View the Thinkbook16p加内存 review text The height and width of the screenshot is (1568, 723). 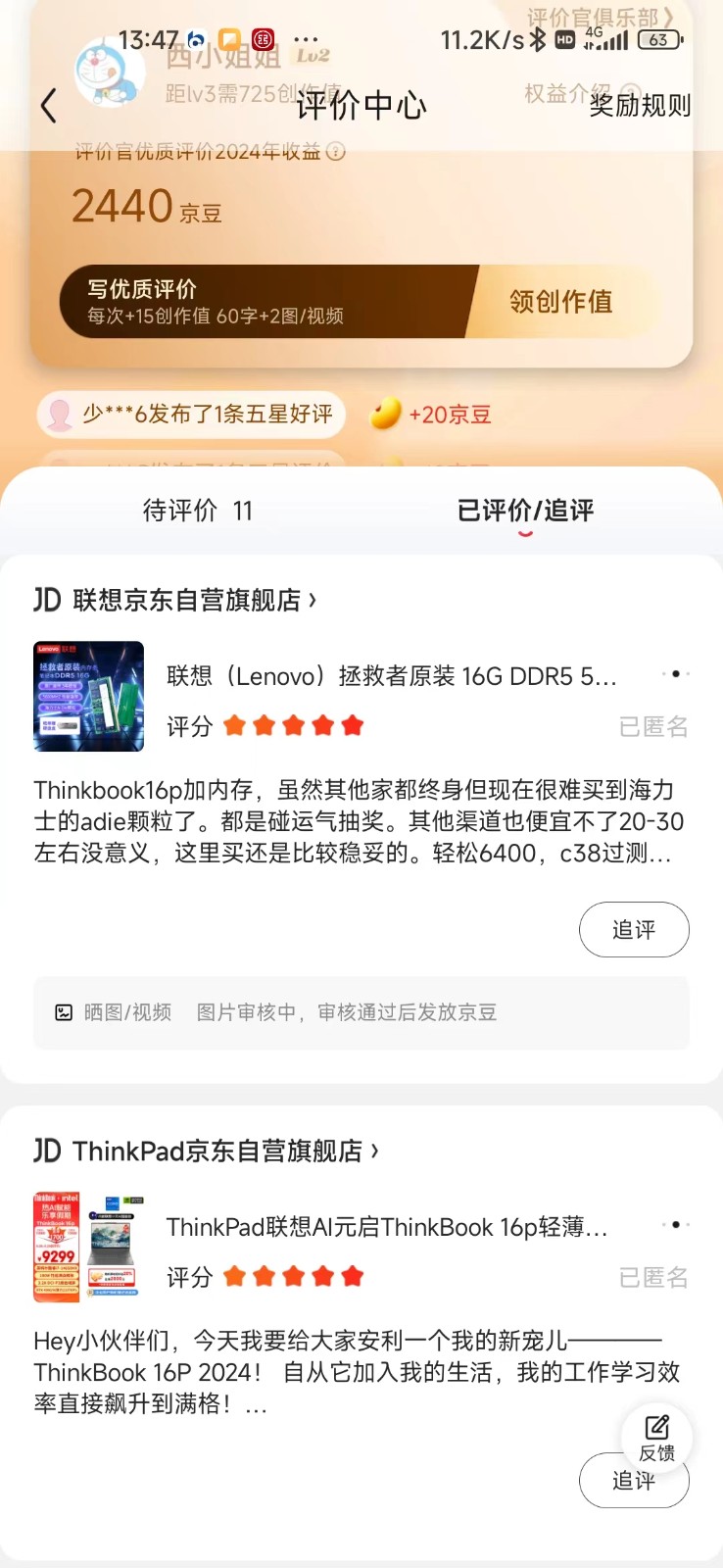[x=359, y=821]
